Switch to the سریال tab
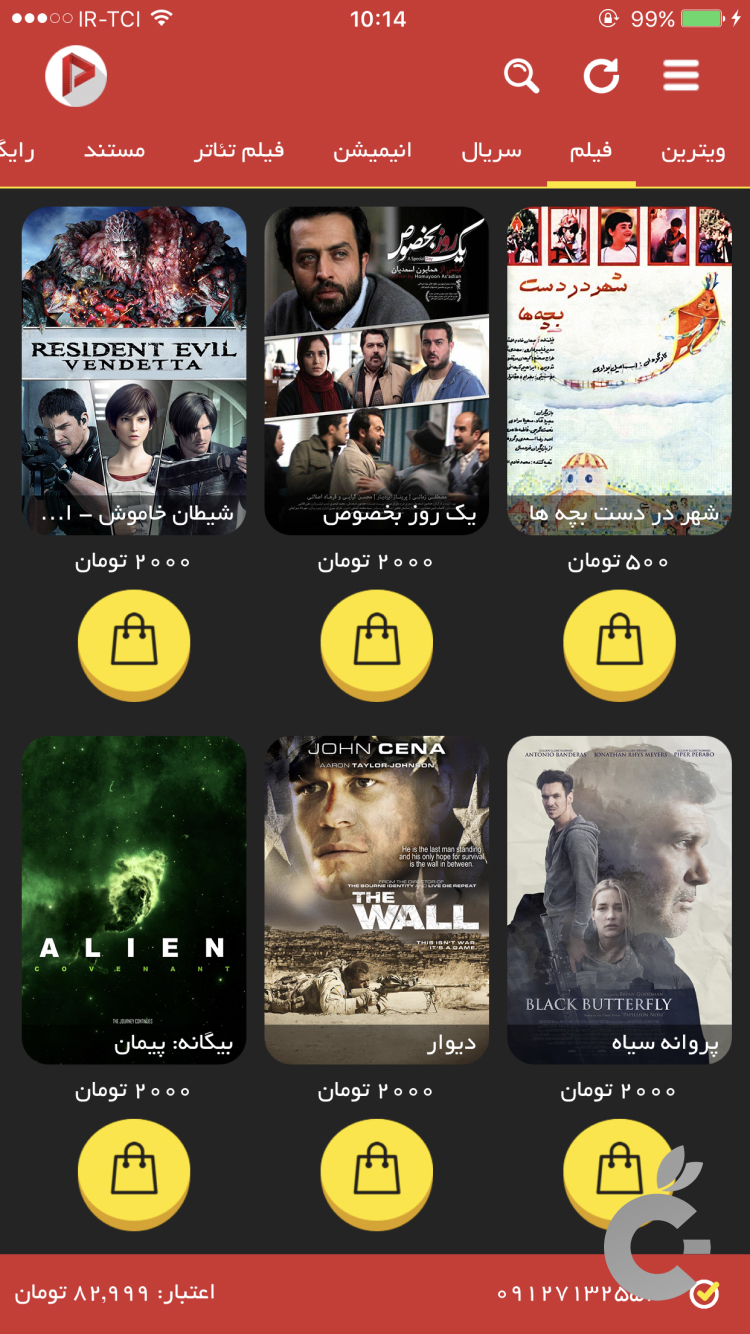The image size is (750, 1334). tap(491, 152)
